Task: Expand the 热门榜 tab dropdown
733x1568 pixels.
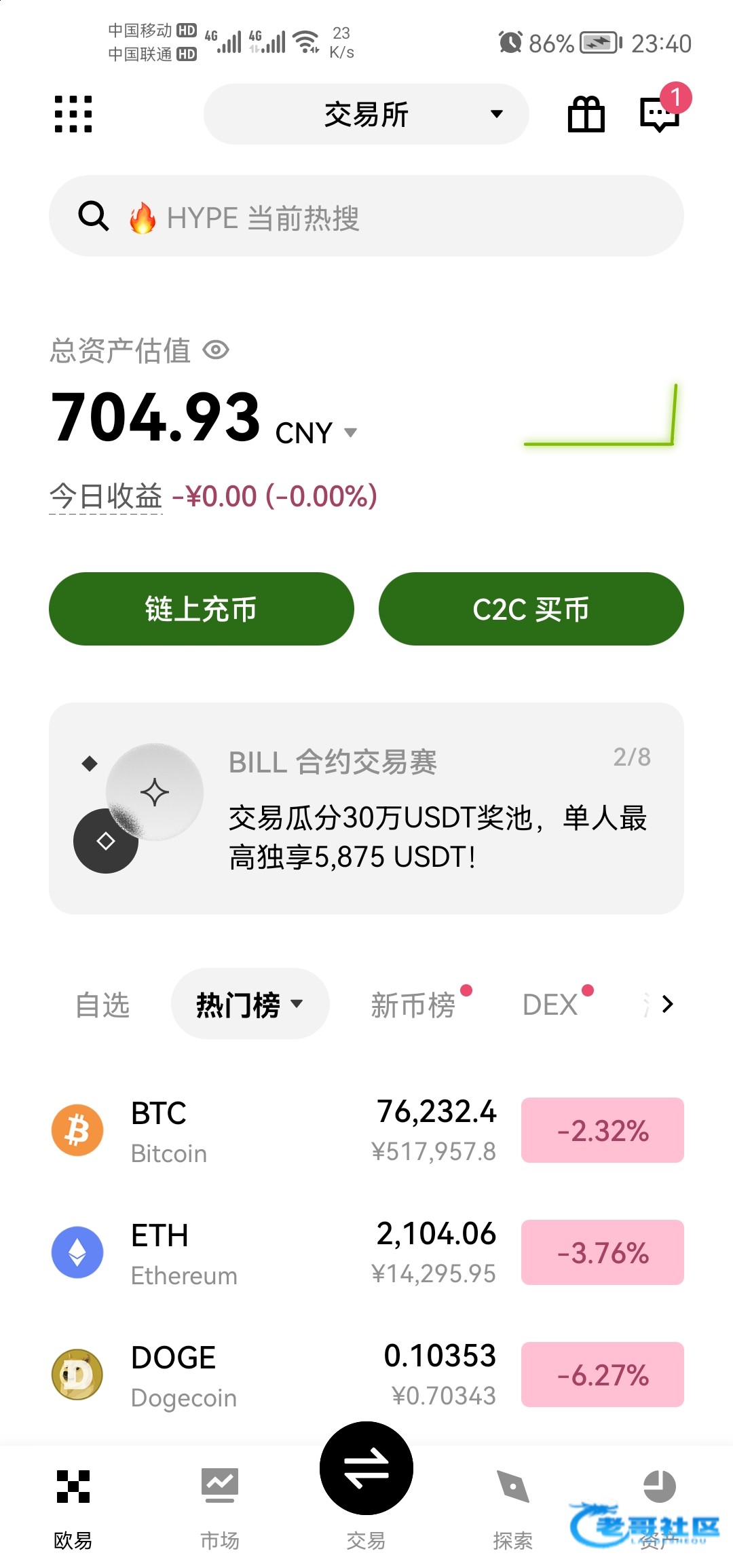Action: (250, 1004)
